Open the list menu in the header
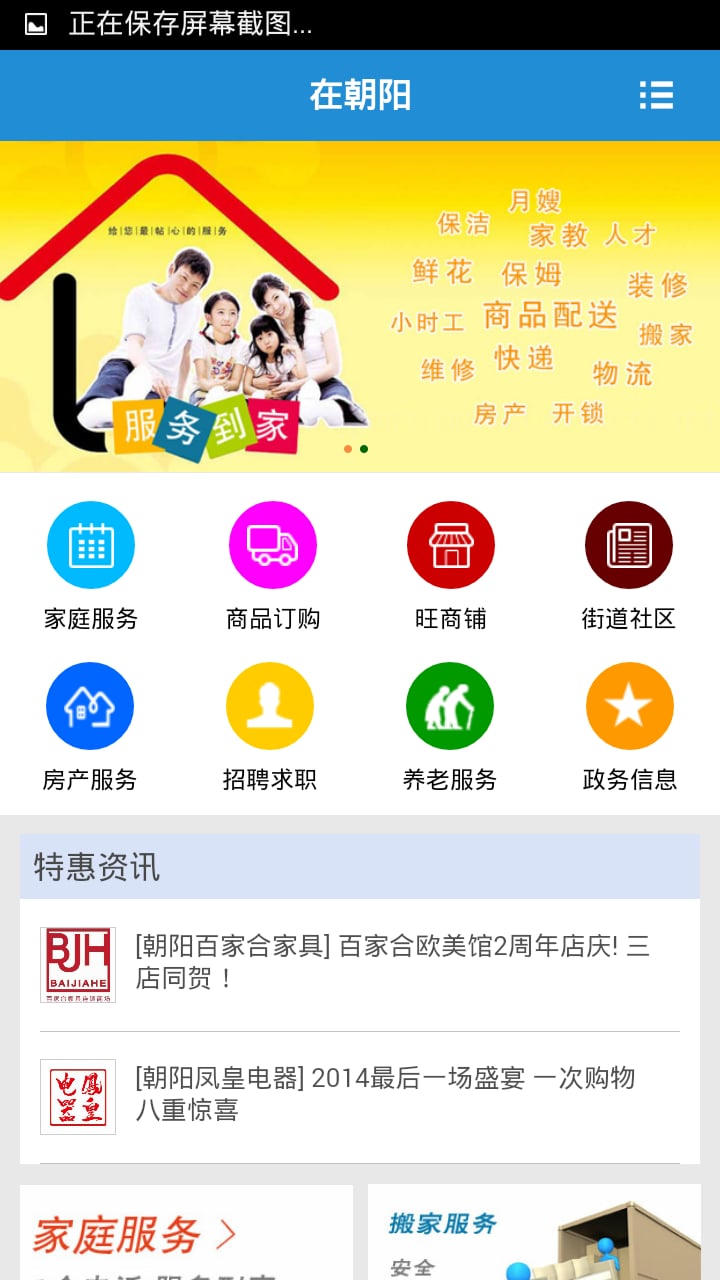 coord(656,95)
